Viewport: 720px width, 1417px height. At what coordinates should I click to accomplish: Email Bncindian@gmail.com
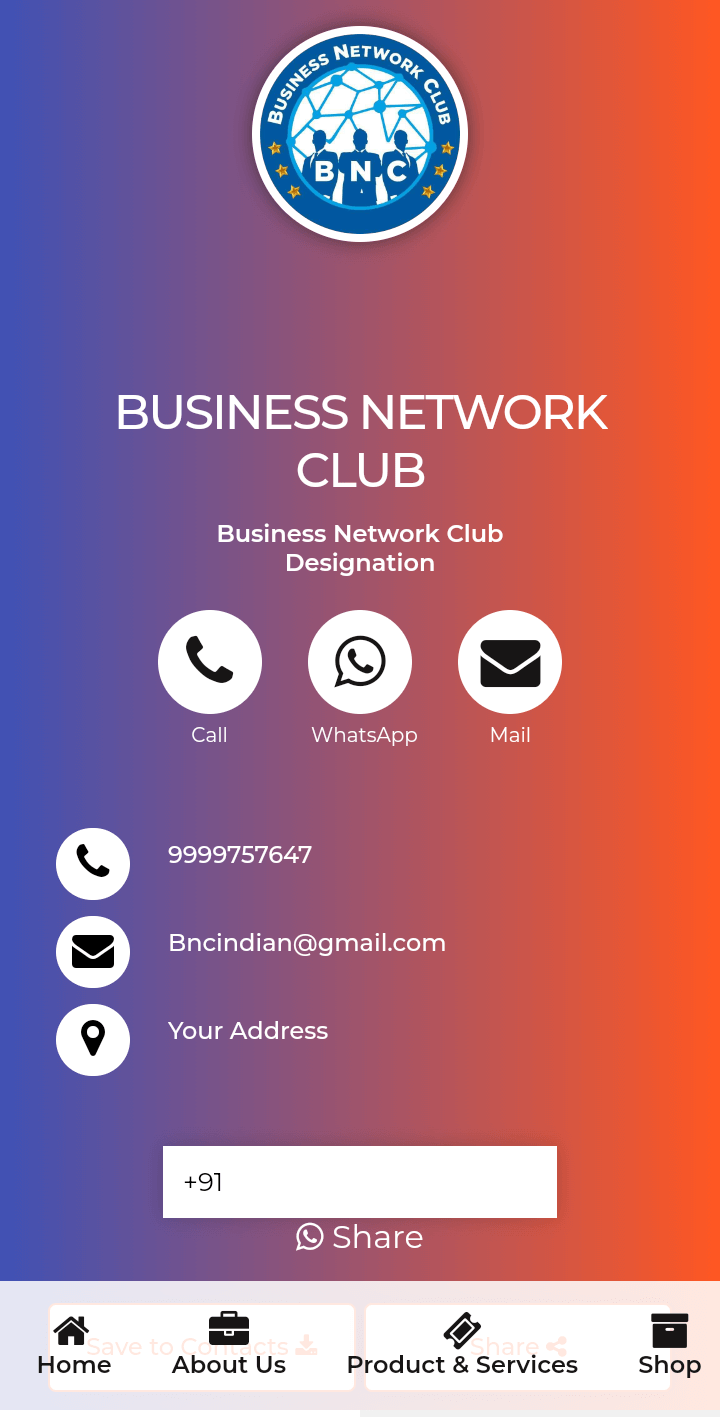306,943
